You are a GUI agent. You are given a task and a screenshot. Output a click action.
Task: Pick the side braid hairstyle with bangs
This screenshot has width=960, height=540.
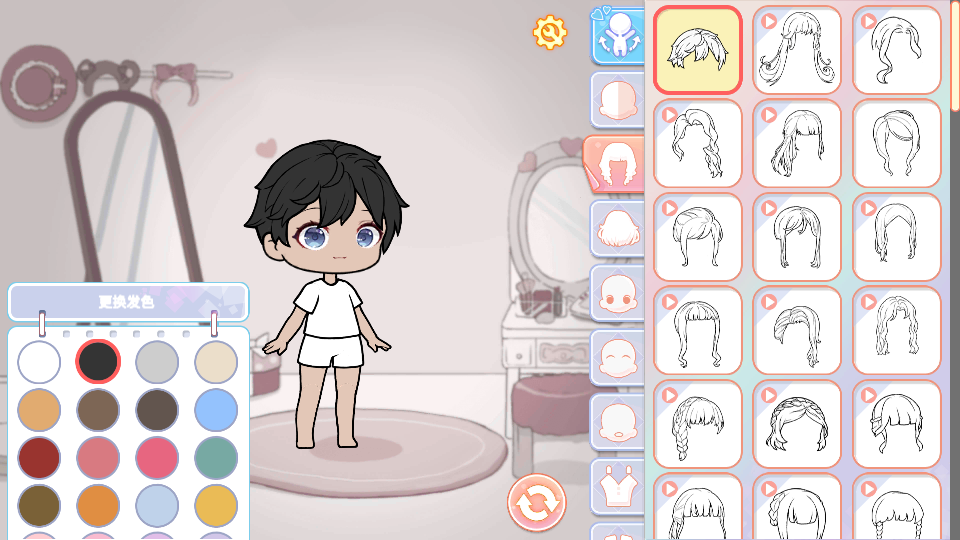[x=698, y=424]
